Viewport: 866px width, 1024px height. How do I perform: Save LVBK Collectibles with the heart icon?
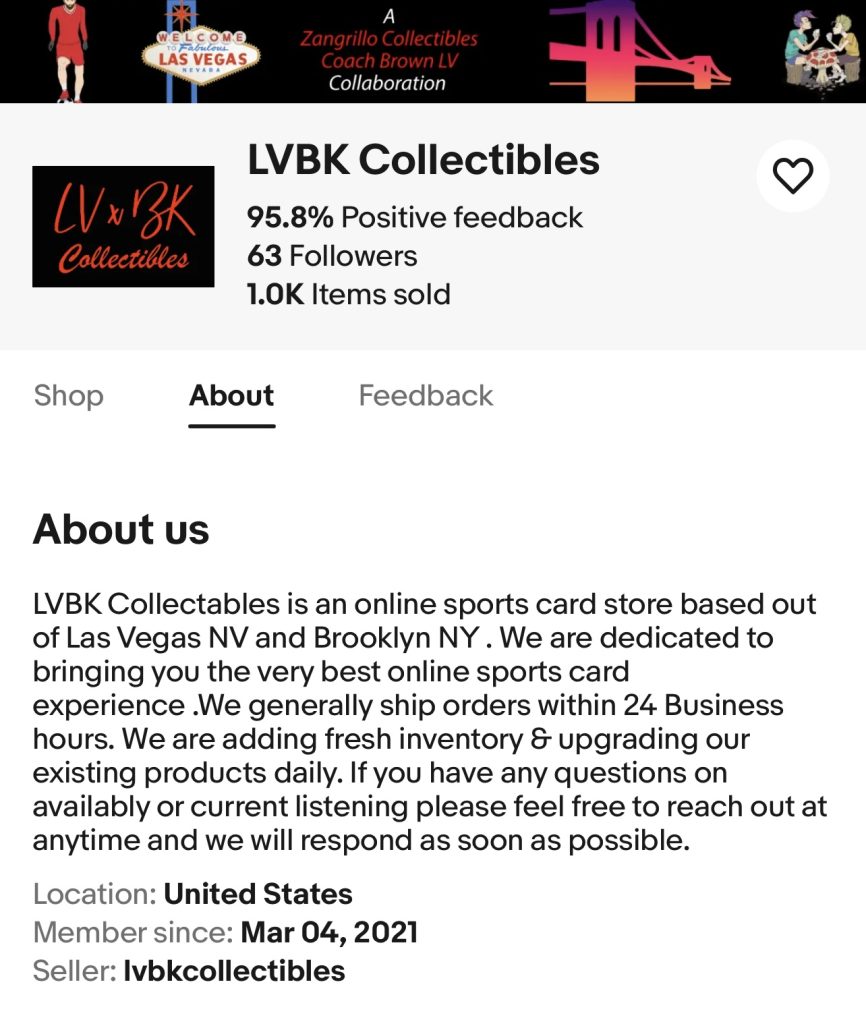coord(793,177)
